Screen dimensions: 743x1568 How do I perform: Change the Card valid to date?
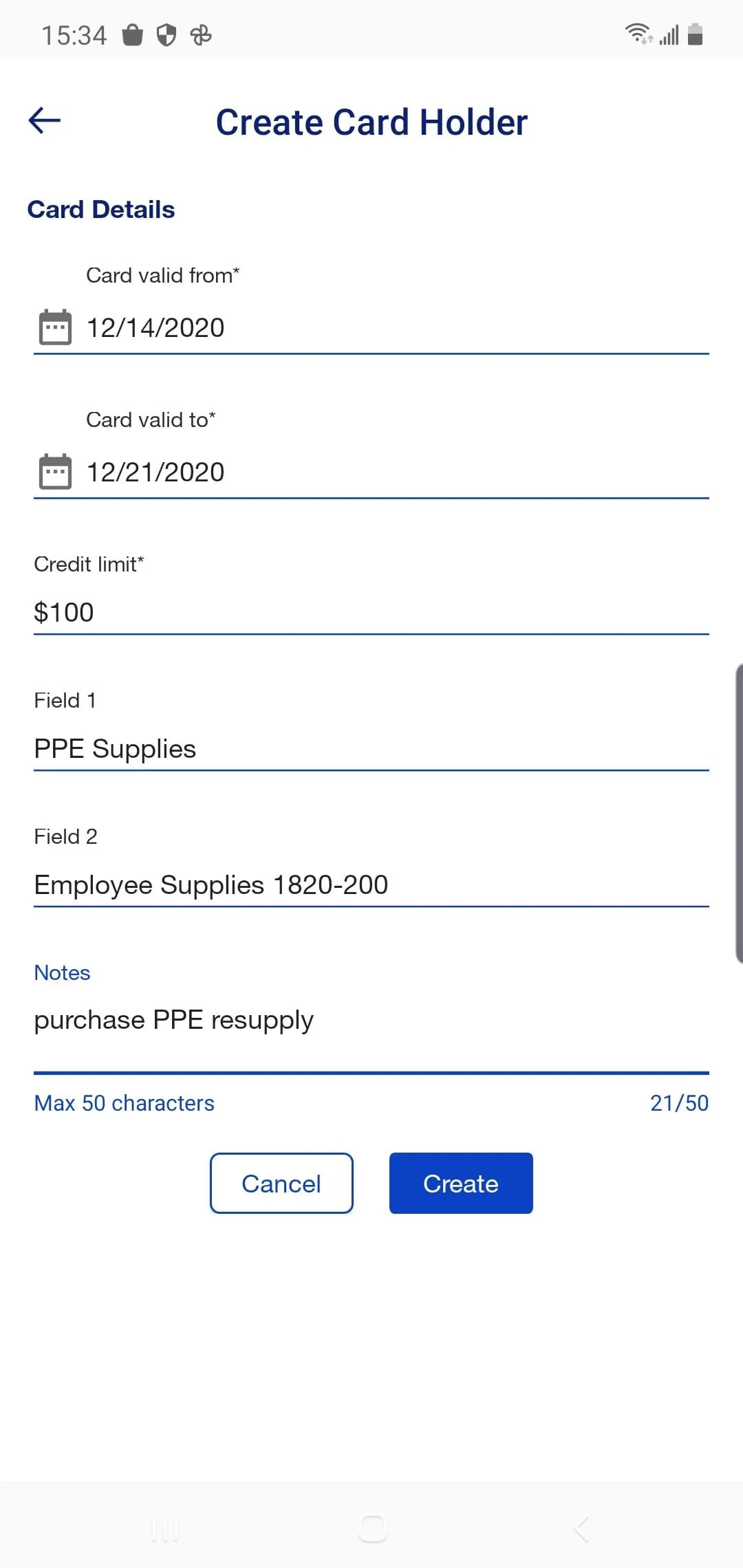click(x=55, y=472)
